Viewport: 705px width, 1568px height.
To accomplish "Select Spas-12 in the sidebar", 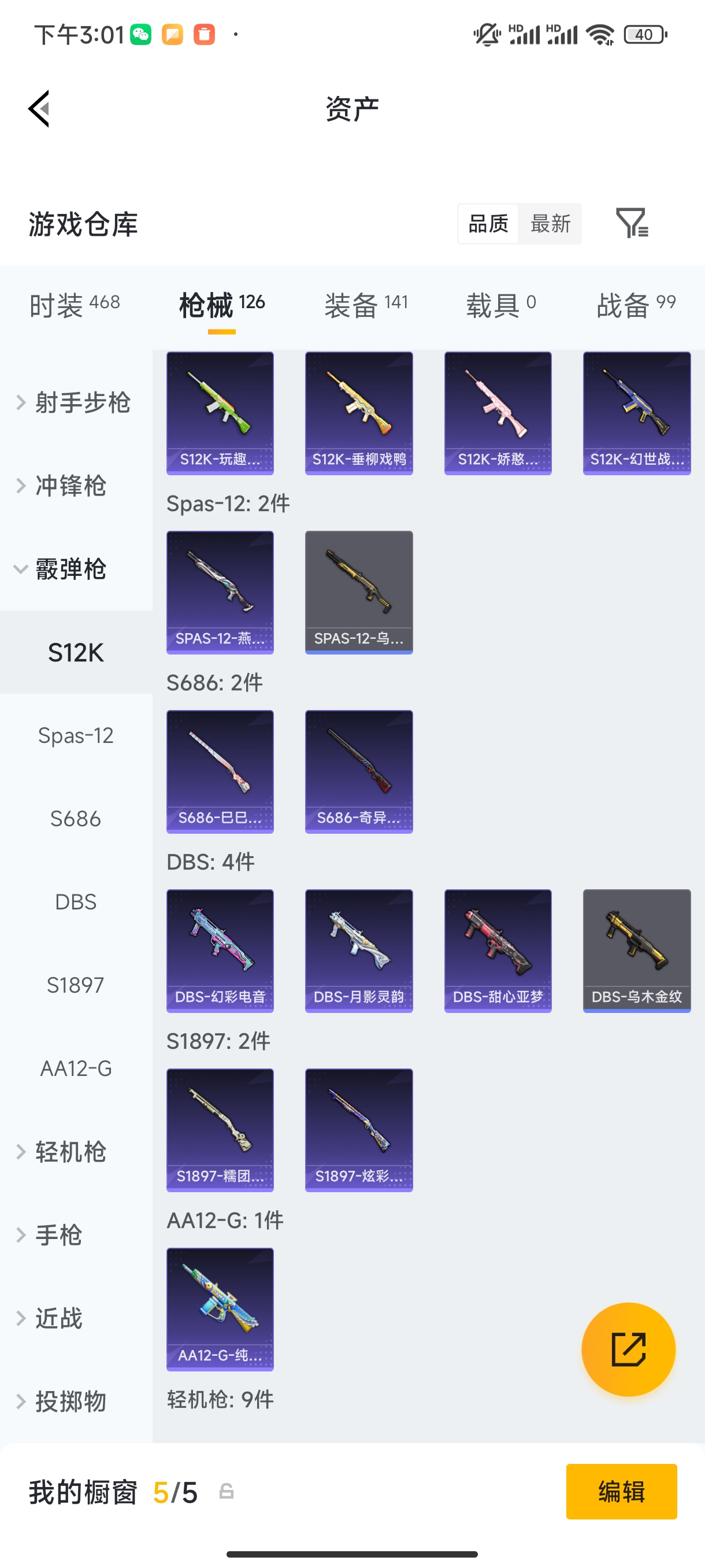I will point(76,735).
